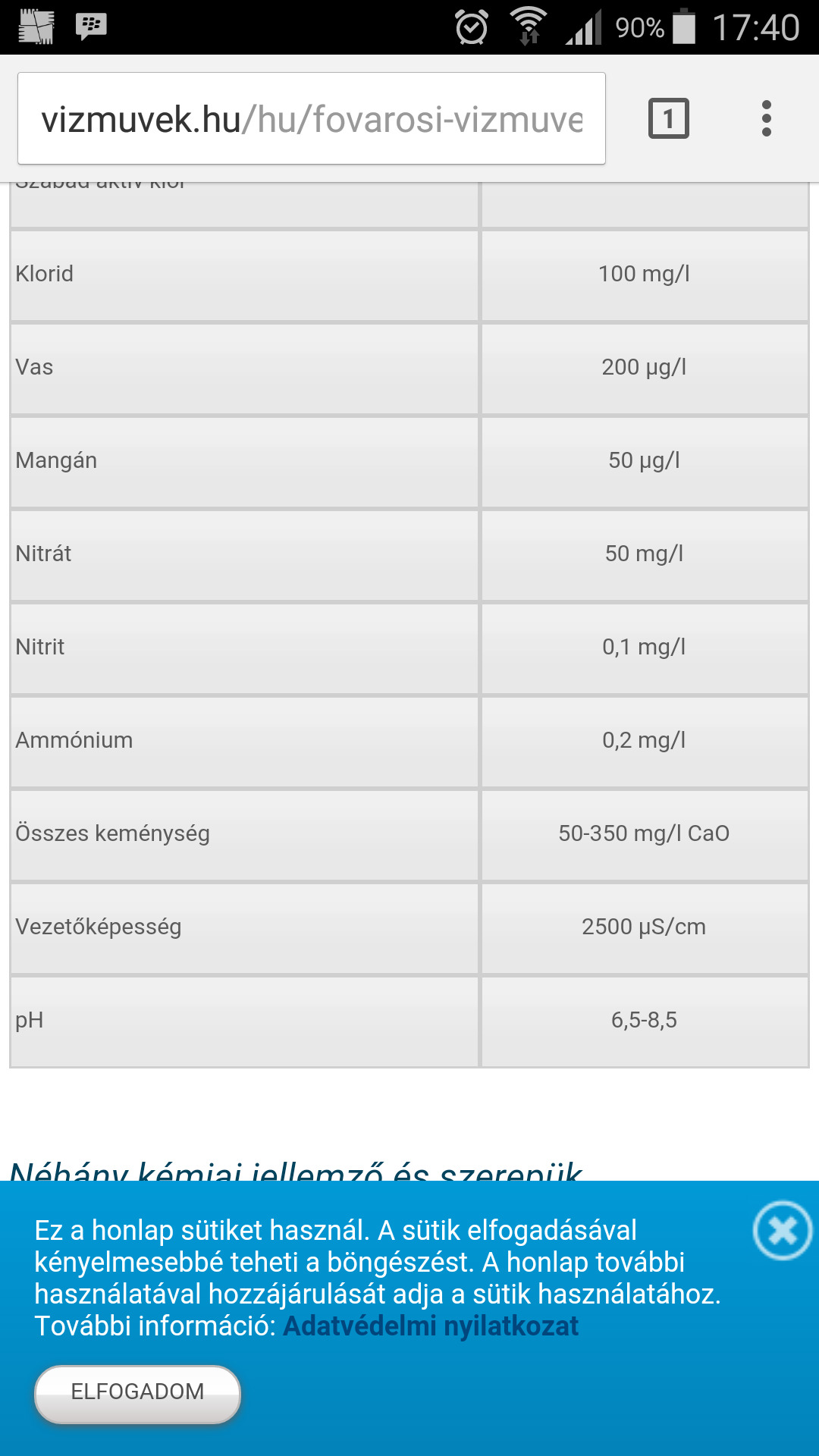Tap the browser address bar showing vizmuvek.hu

[x=312, y=119]
